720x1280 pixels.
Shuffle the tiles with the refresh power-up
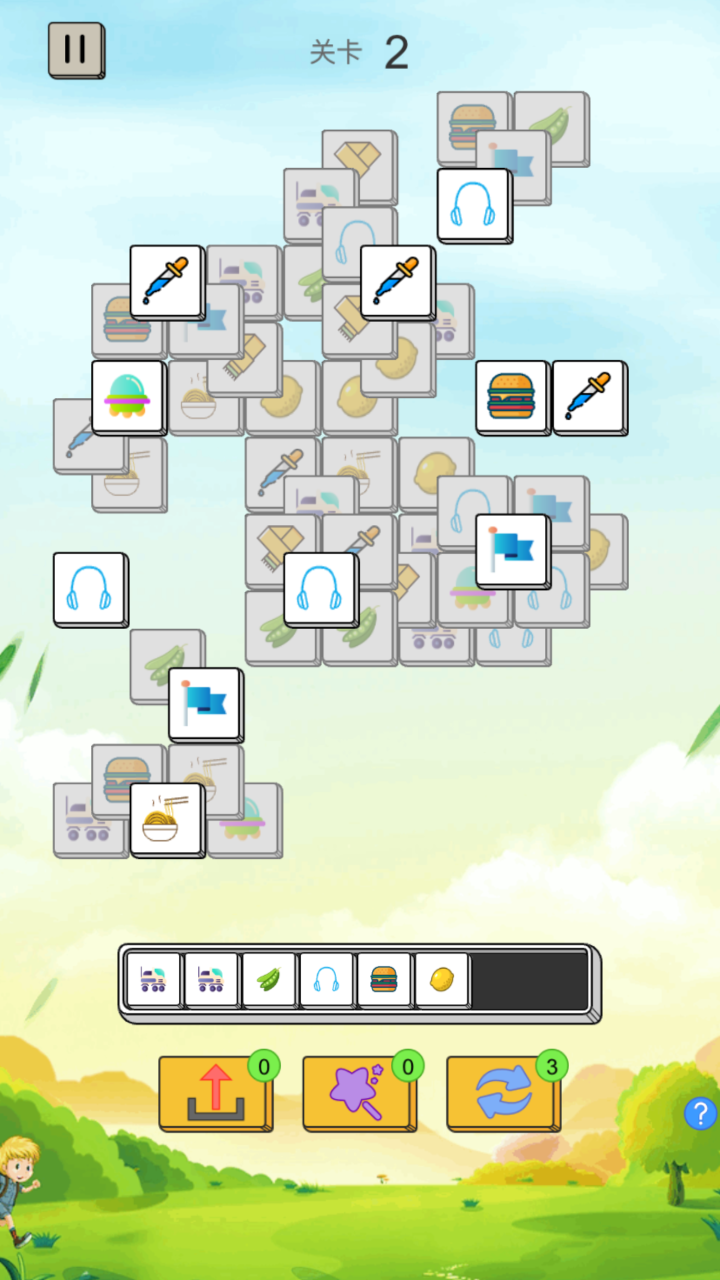tap(503, 1093)
